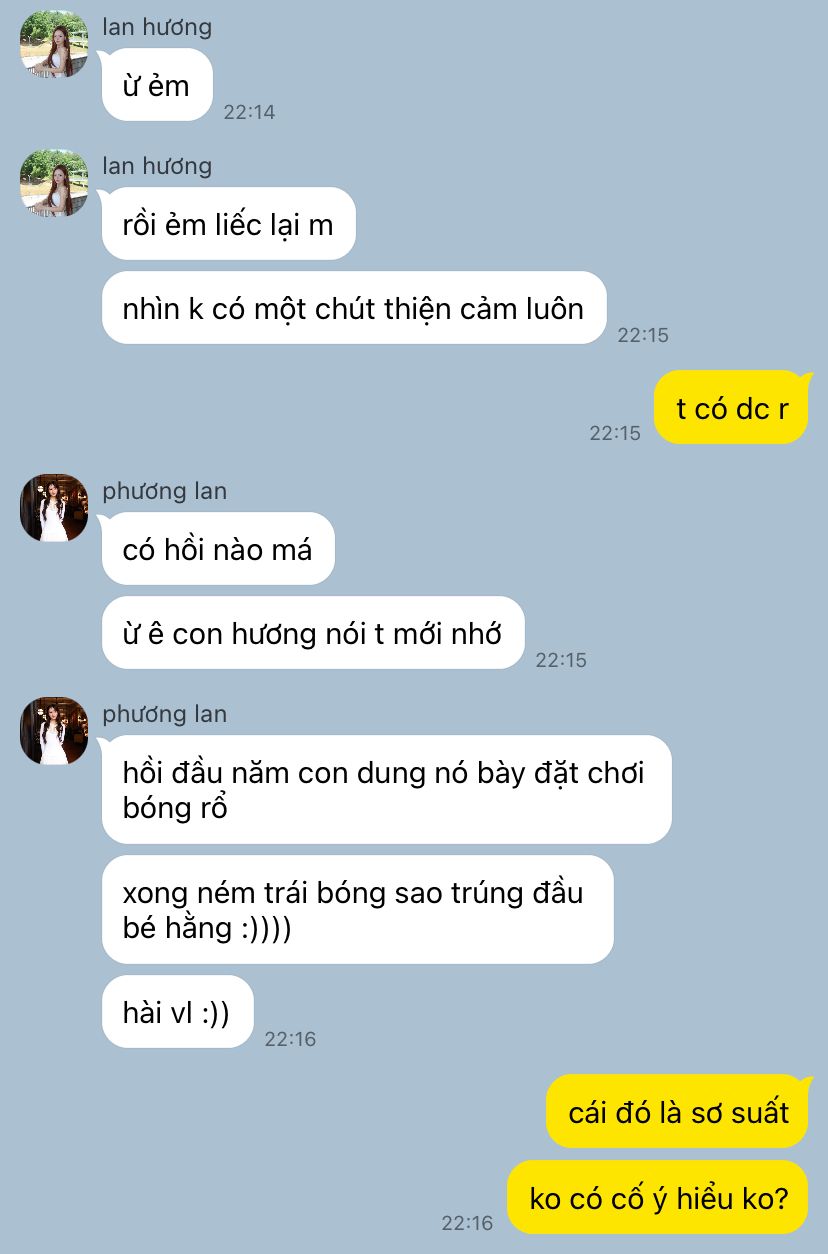
Task: View lan hương's profile picture beside "rồi ẻm liếc lại m"
Action: tap(54, 184)
